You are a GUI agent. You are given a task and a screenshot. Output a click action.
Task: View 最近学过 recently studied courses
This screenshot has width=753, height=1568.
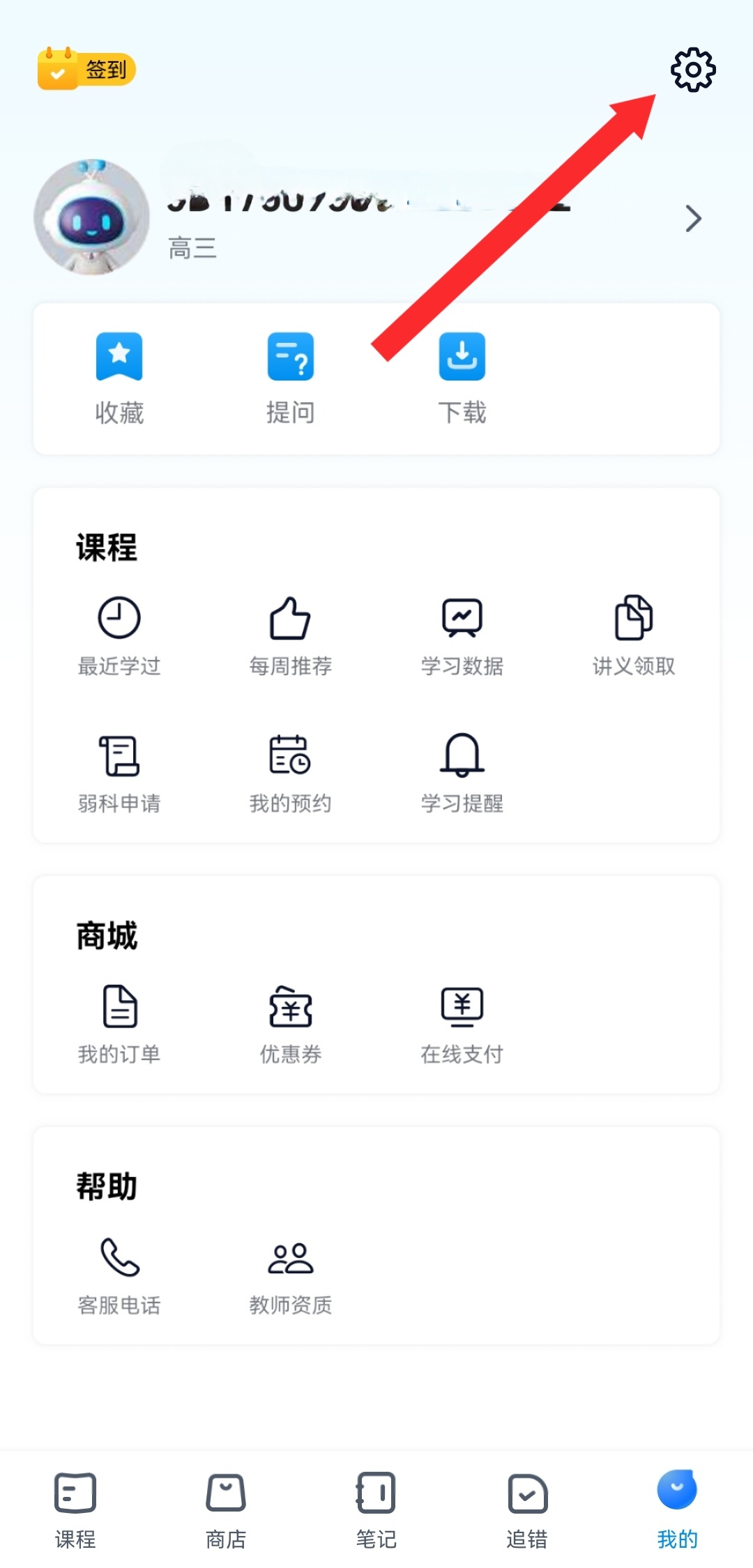point(119,635)
